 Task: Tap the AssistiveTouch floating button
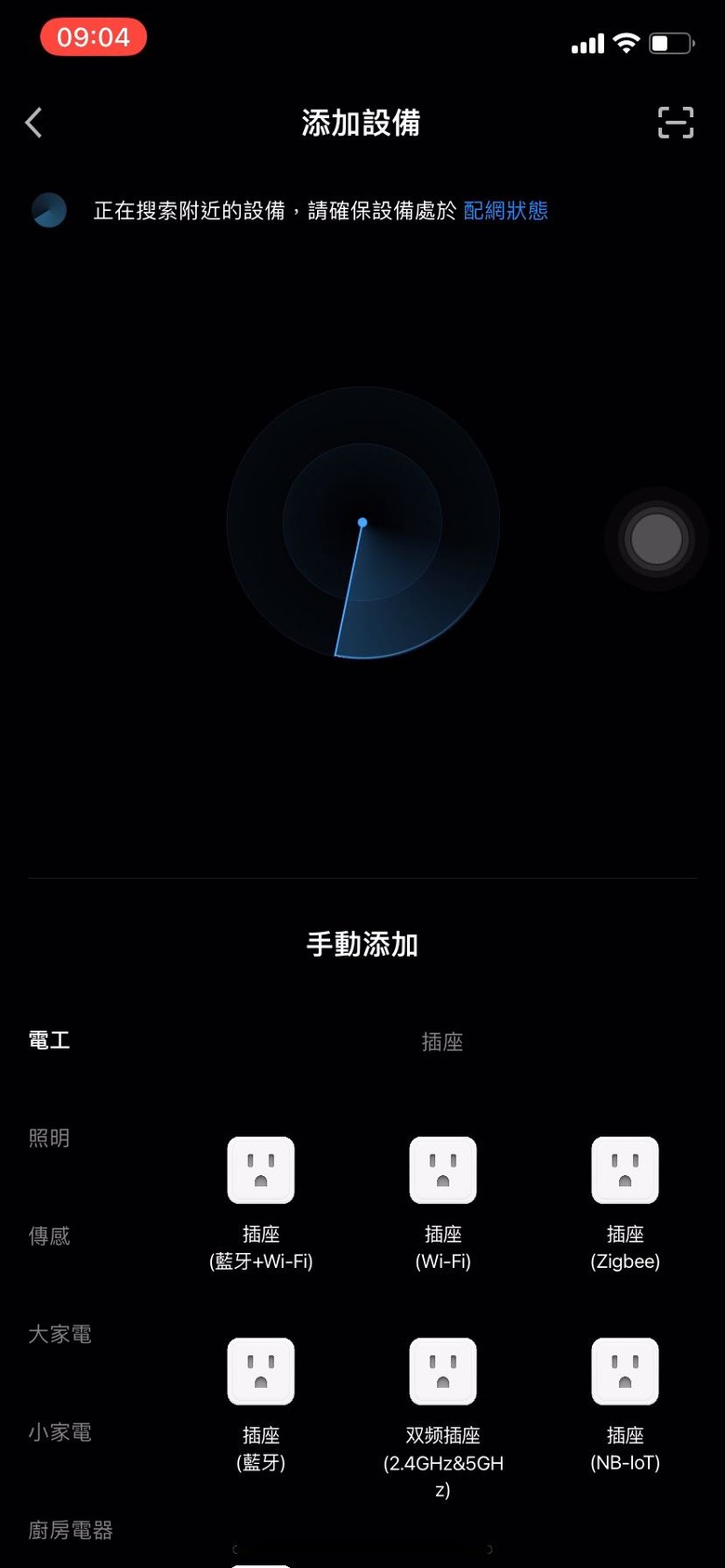point(656,539)
